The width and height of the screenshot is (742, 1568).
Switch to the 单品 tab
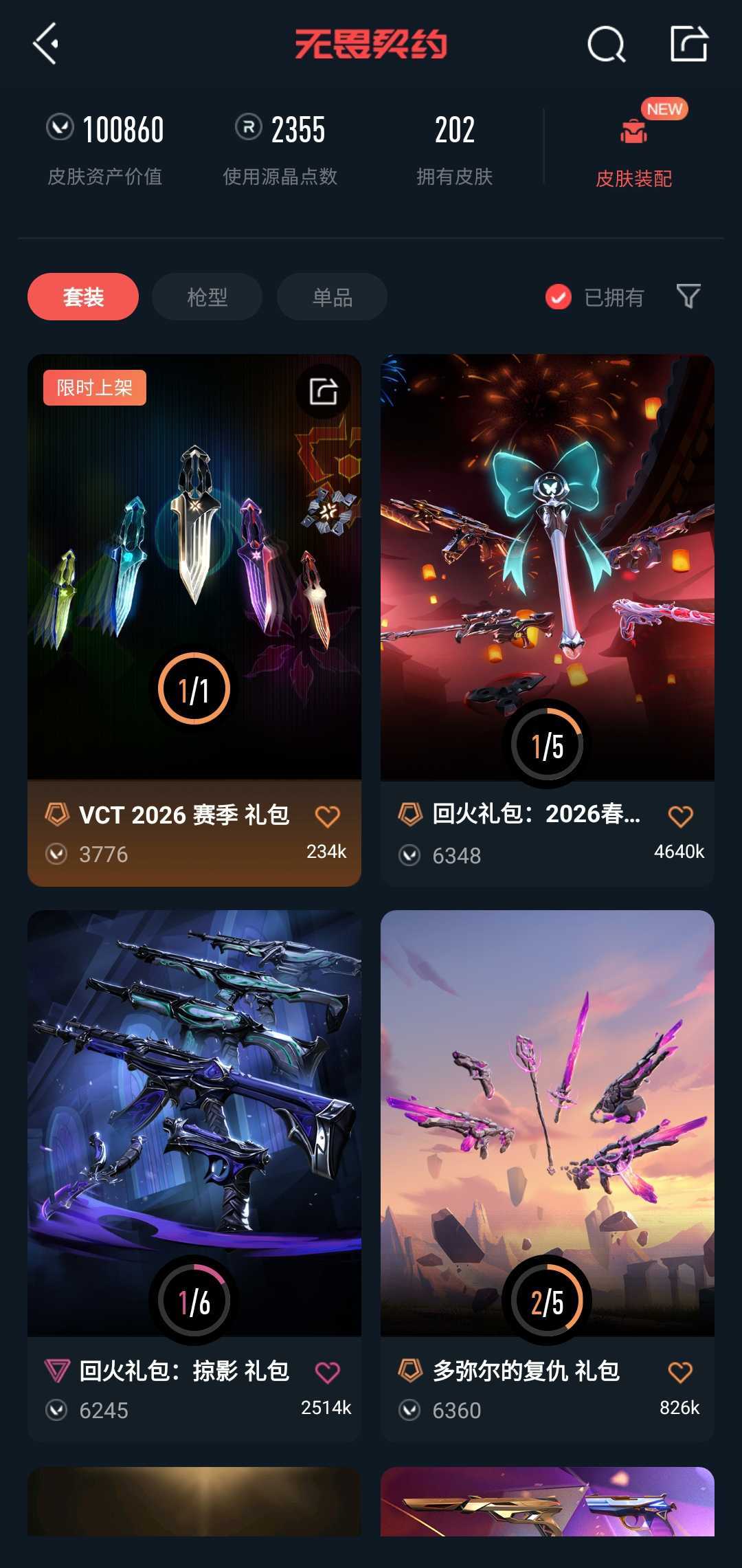click(332, 297)
